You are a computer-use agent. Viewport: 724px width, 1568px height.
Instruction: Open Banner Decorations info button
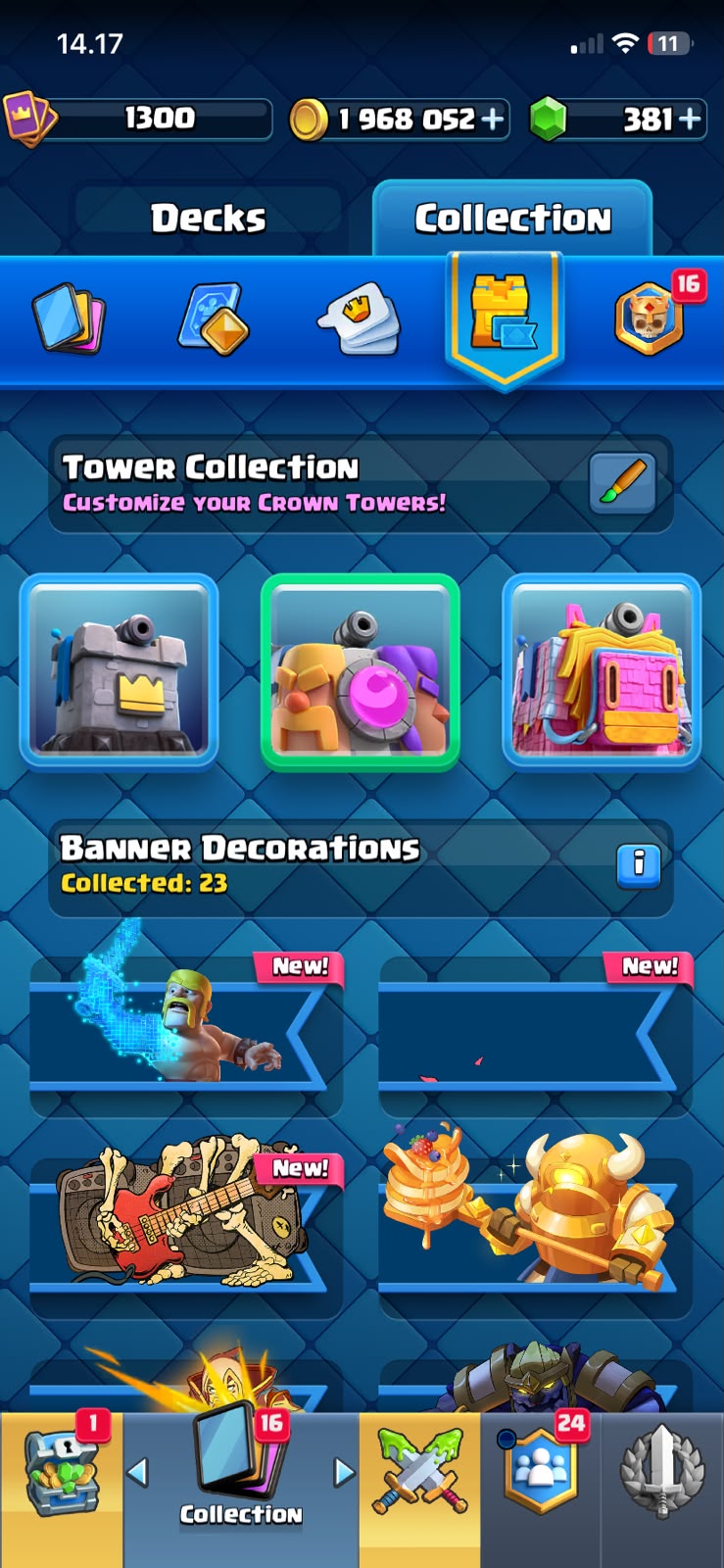click(639, 863)
